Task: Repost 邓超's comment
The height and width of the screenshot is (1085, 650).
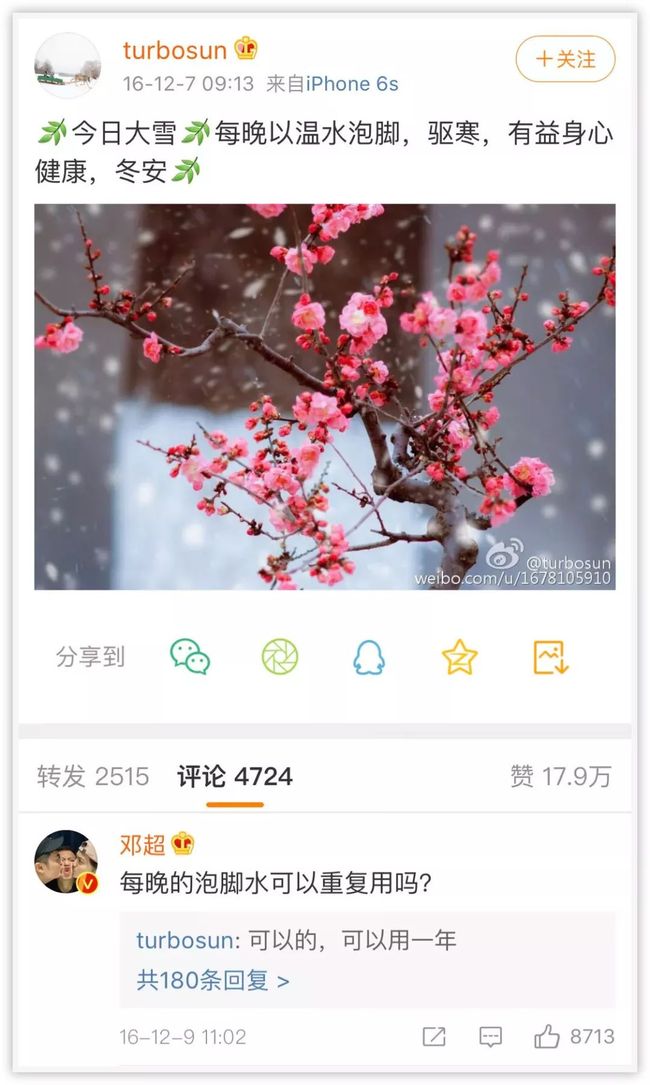Action: point(434,1036)
